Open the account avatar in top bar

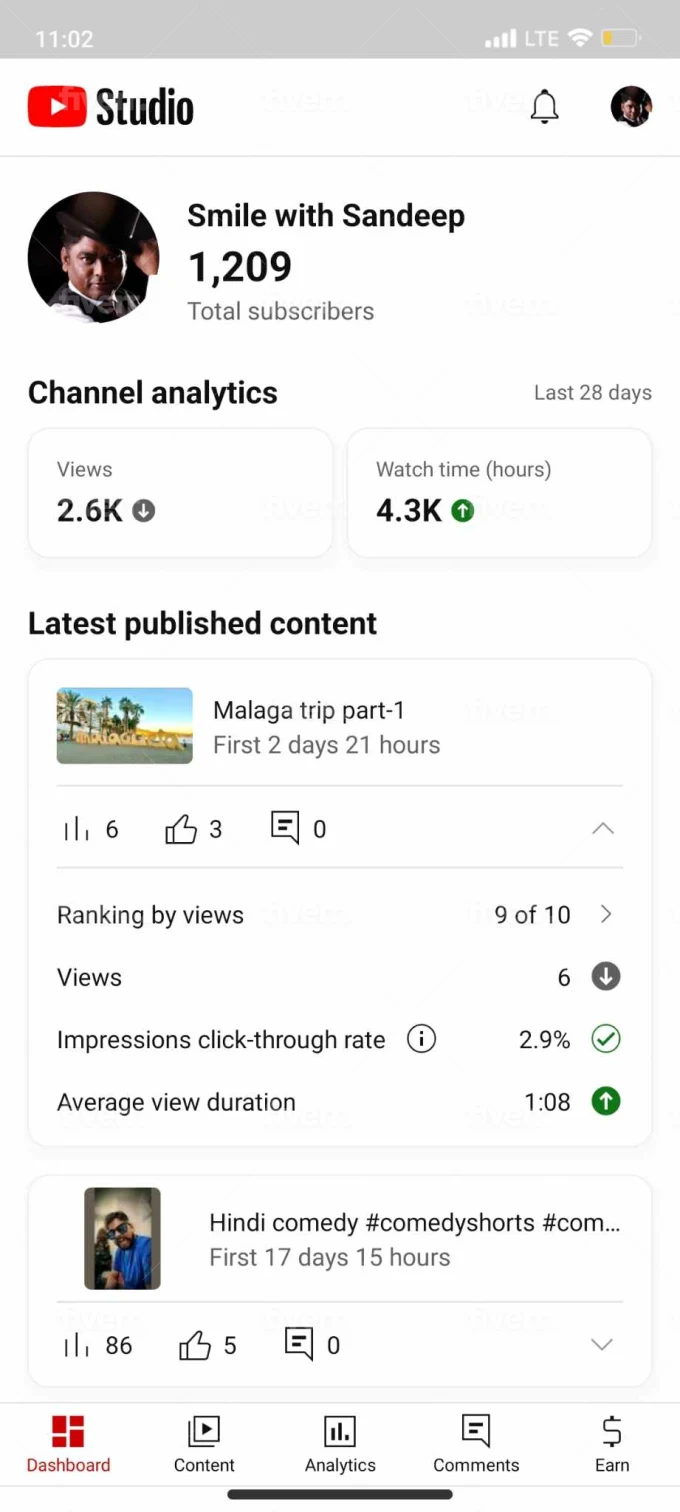coord(631,106)
